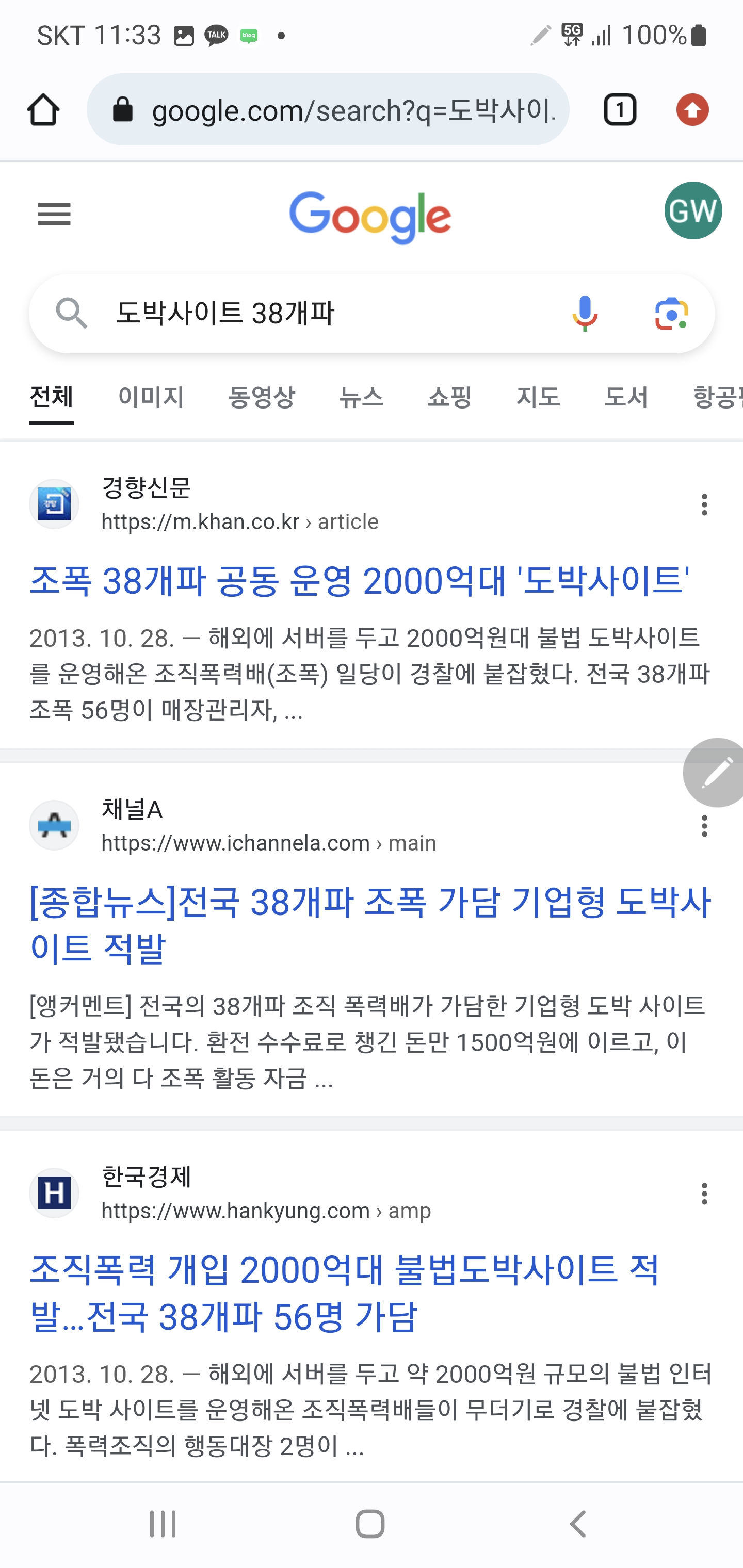Screen dimensions: 743x1568
Task: Switch to the 이미지 tab
Action: pyautogui.click(x=151, y=398)
